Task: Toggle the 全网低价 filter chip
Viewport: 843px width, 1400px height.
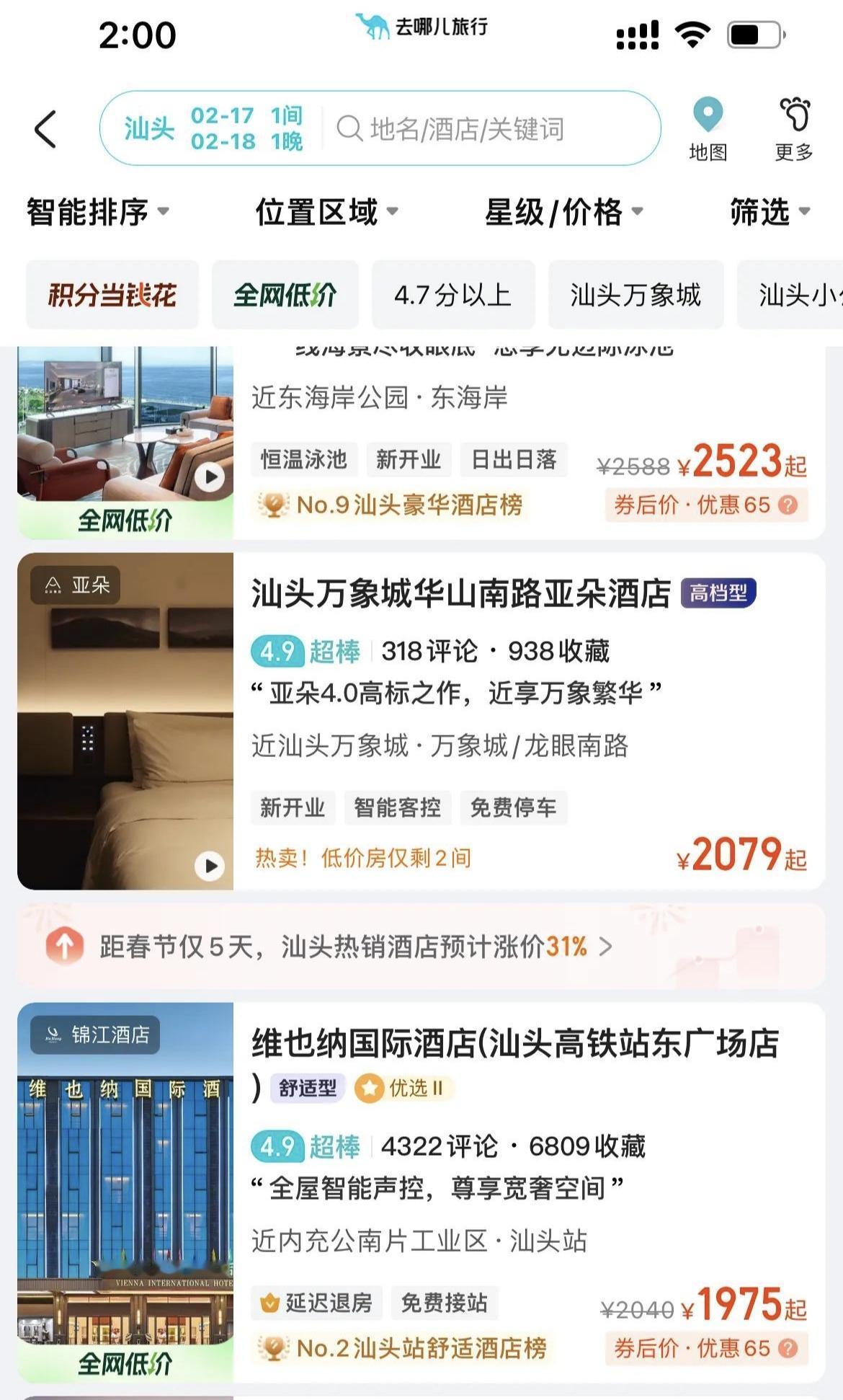Action: point(287,296)
